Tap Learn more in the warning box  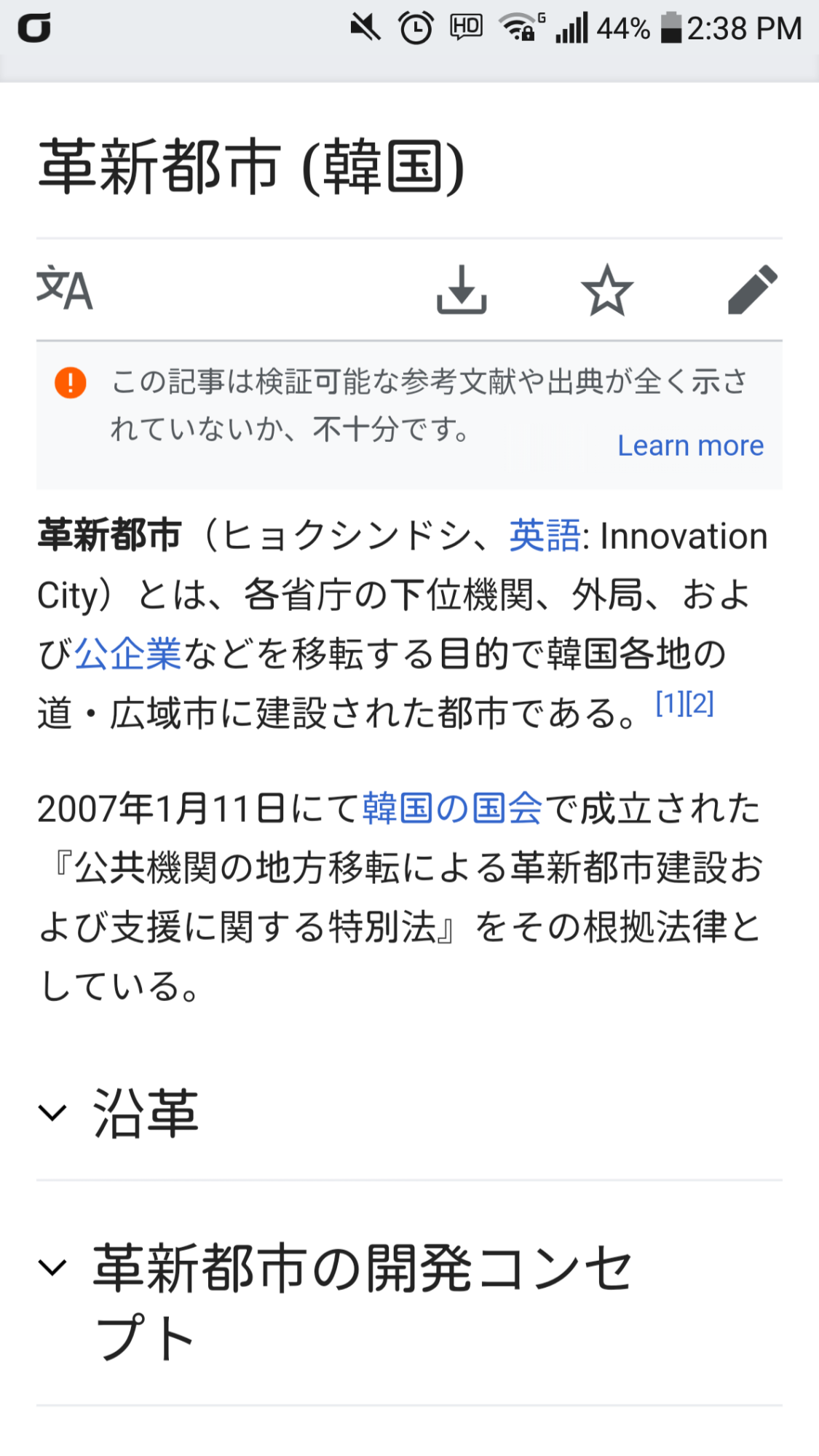690,446
